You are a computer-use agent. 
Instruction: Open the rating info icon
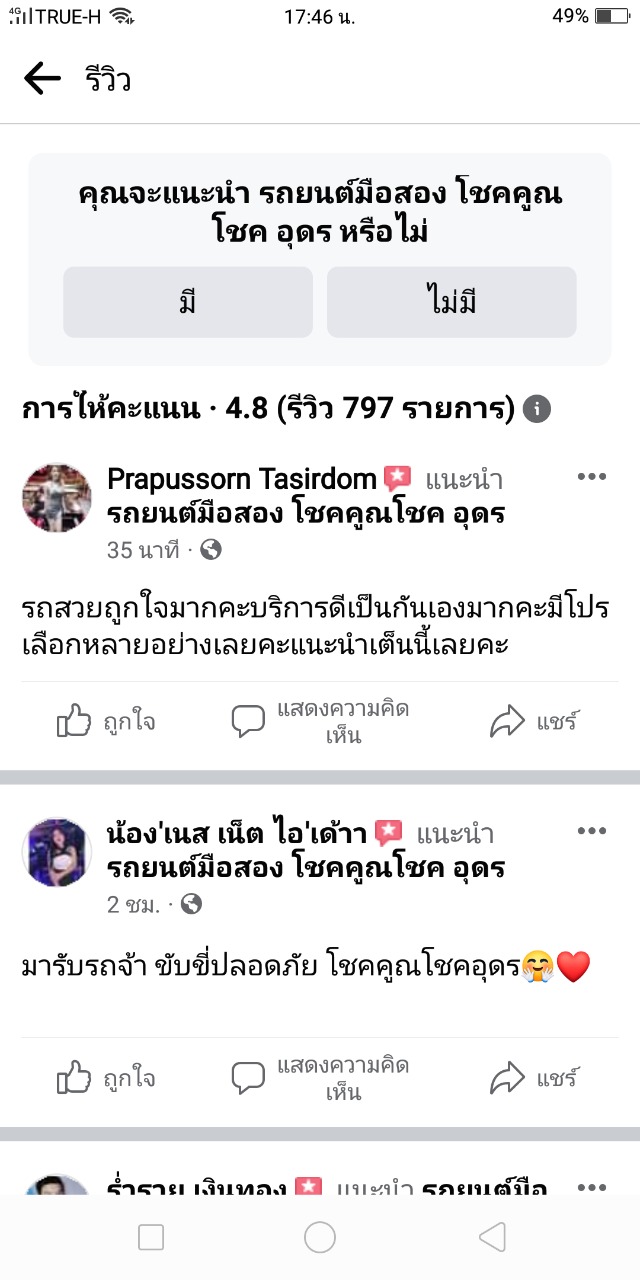[x=537, y=409]
